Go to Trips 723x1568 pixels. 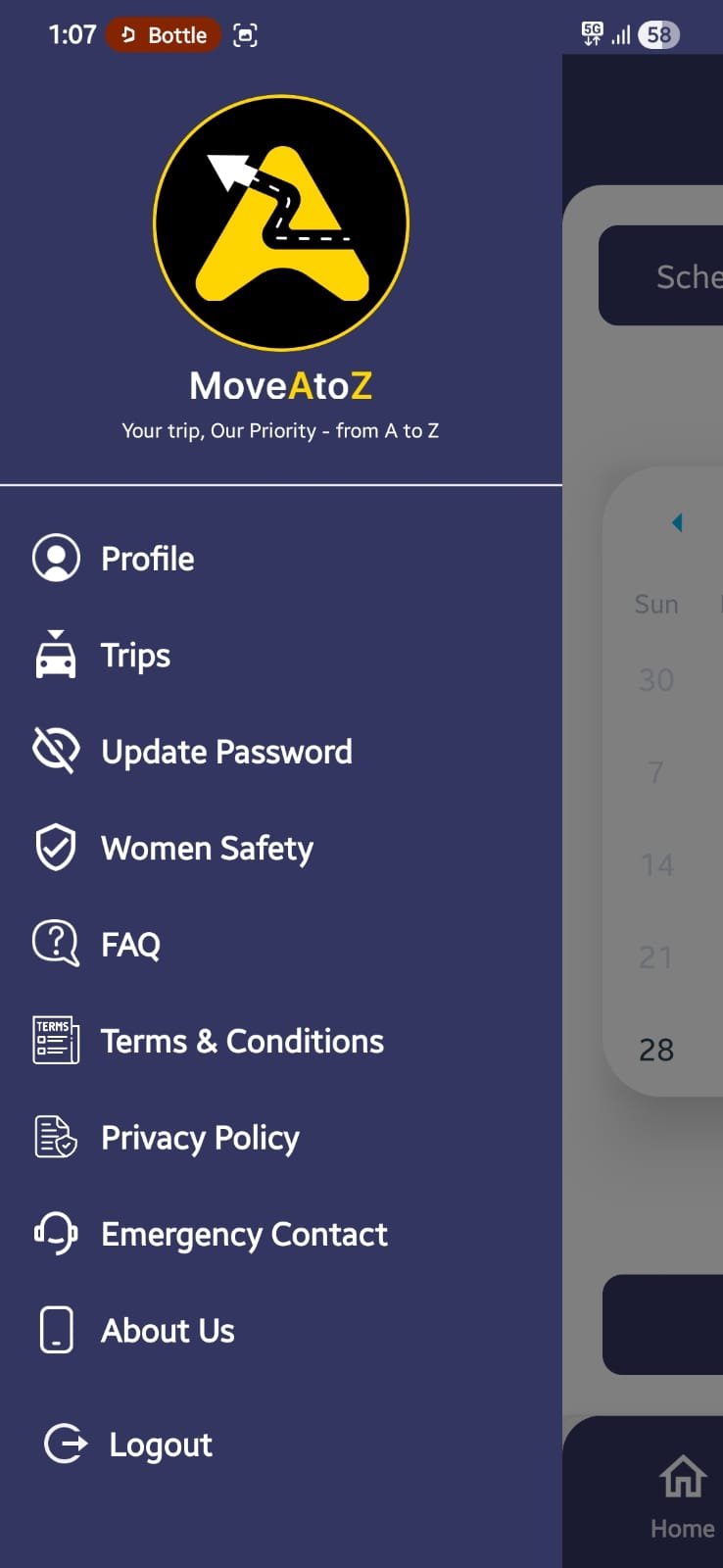[x=135, y=656]
